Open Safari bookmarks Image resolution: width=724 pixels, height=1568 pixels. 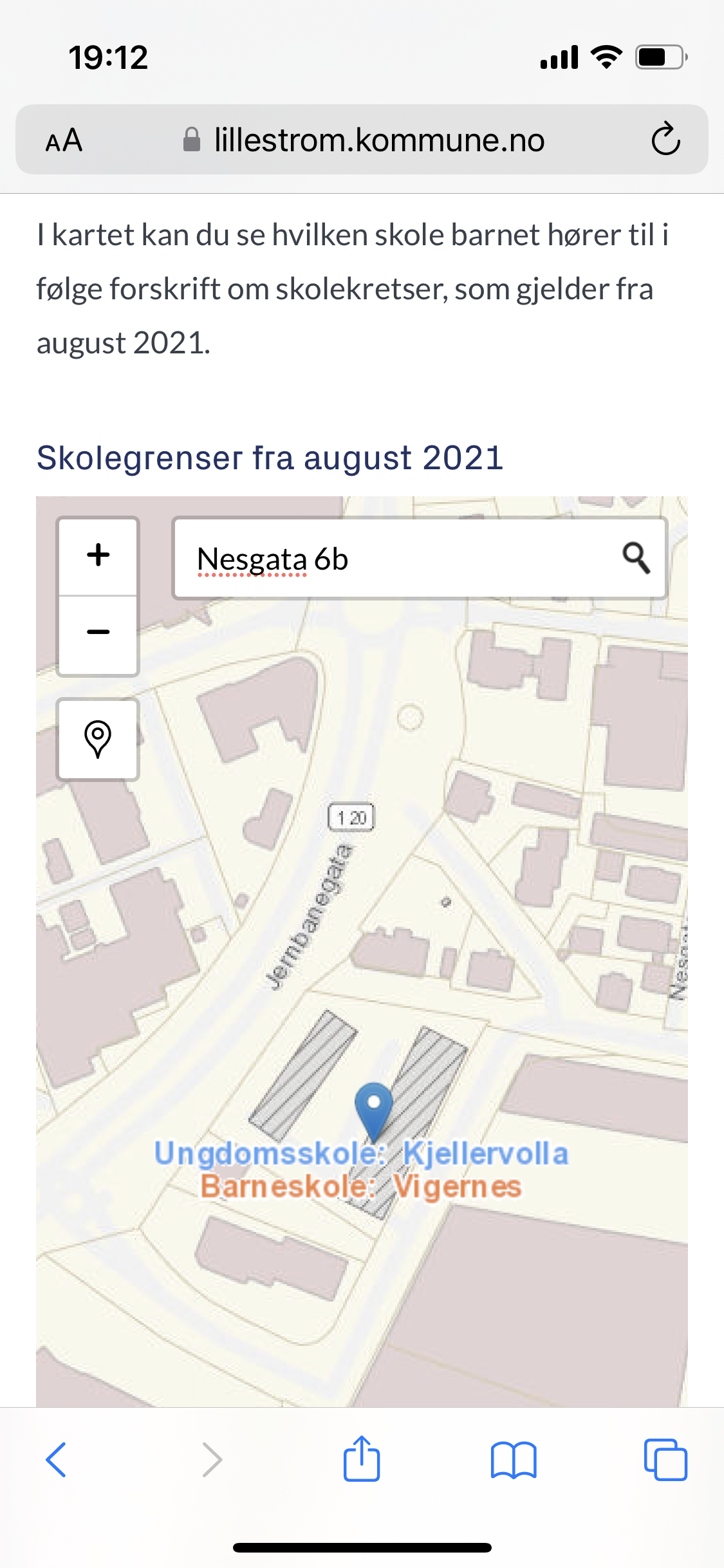(x=513, y=1459)
